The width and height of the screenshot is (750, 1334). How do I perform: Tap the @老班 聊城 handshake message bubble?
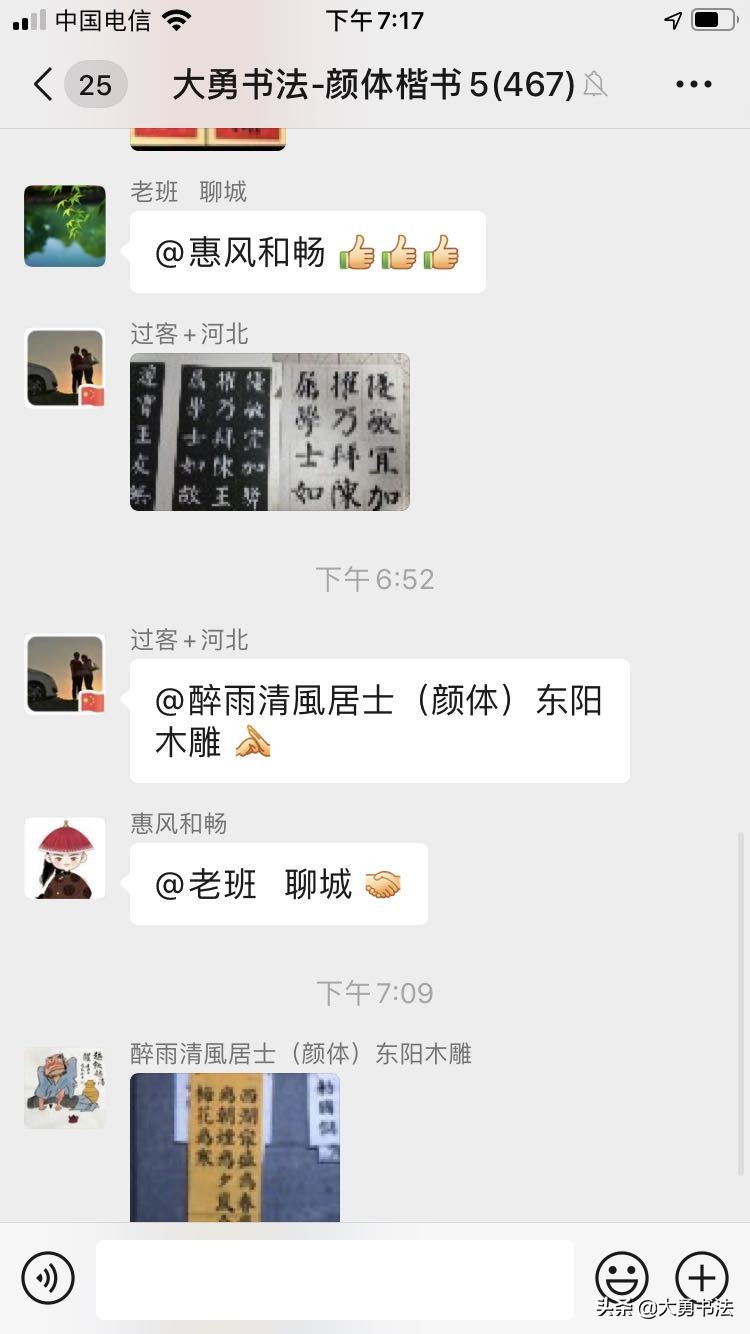[x=278, y=884]
